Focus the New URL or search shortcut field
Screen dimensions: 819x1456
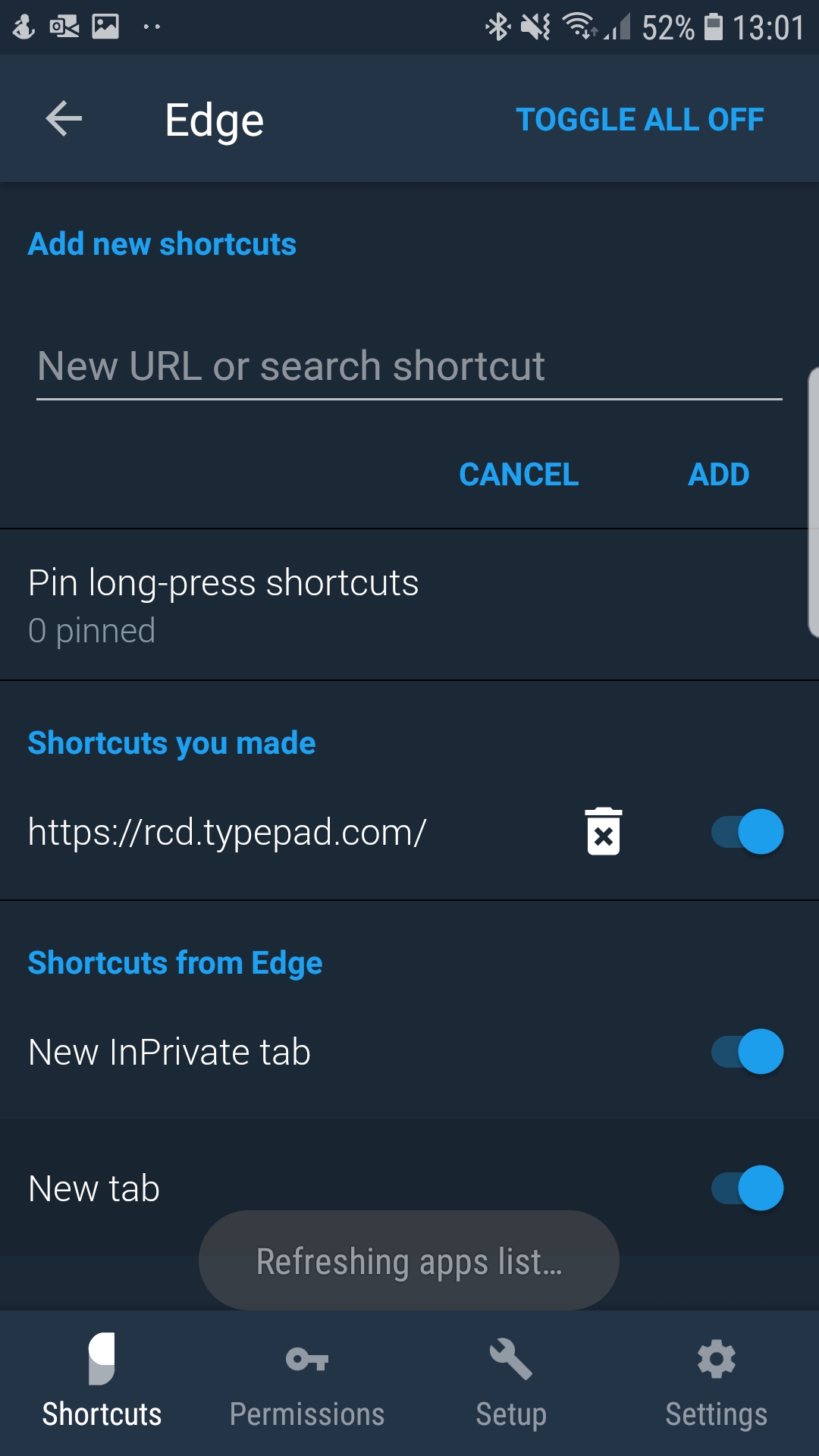pyautogui.click(x=408, y=367)
